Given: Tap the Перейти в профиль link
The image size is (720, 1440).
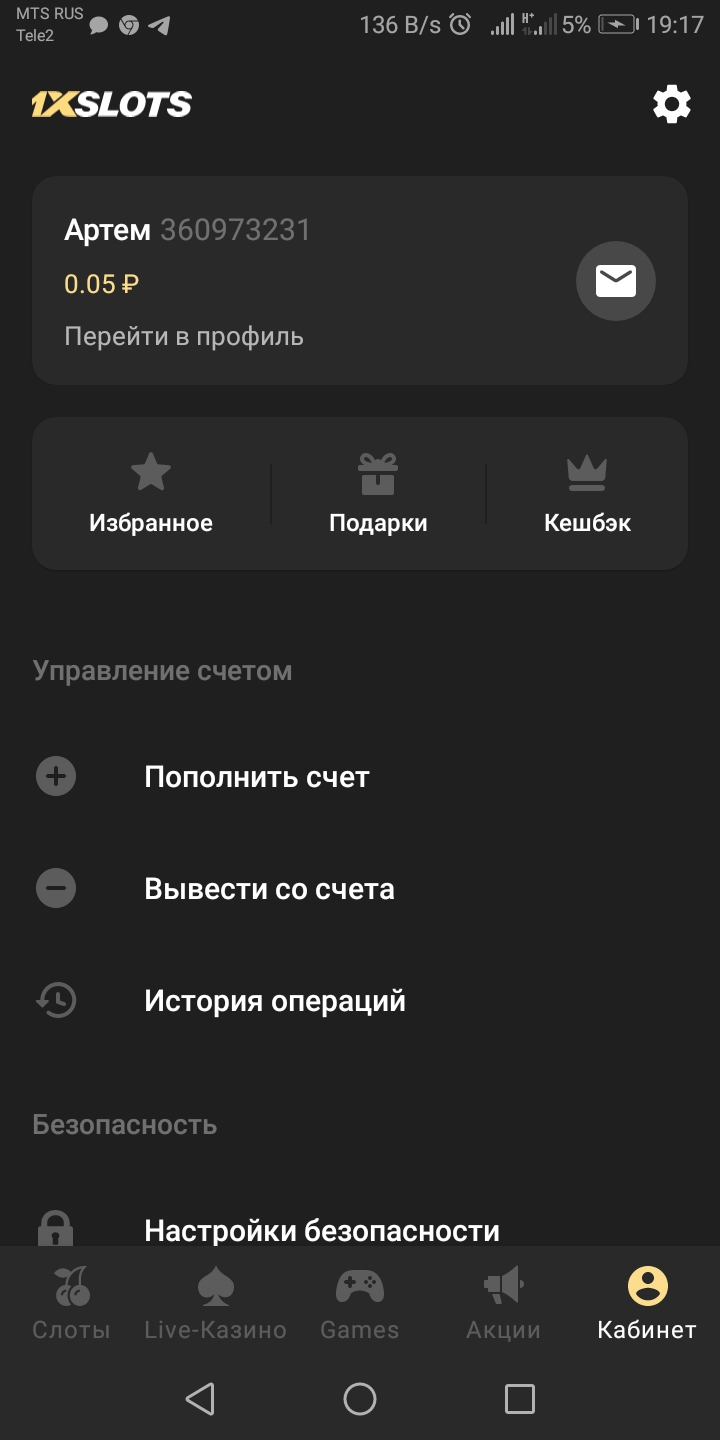Looking at the screenshot, I should (x=184, y=337).
